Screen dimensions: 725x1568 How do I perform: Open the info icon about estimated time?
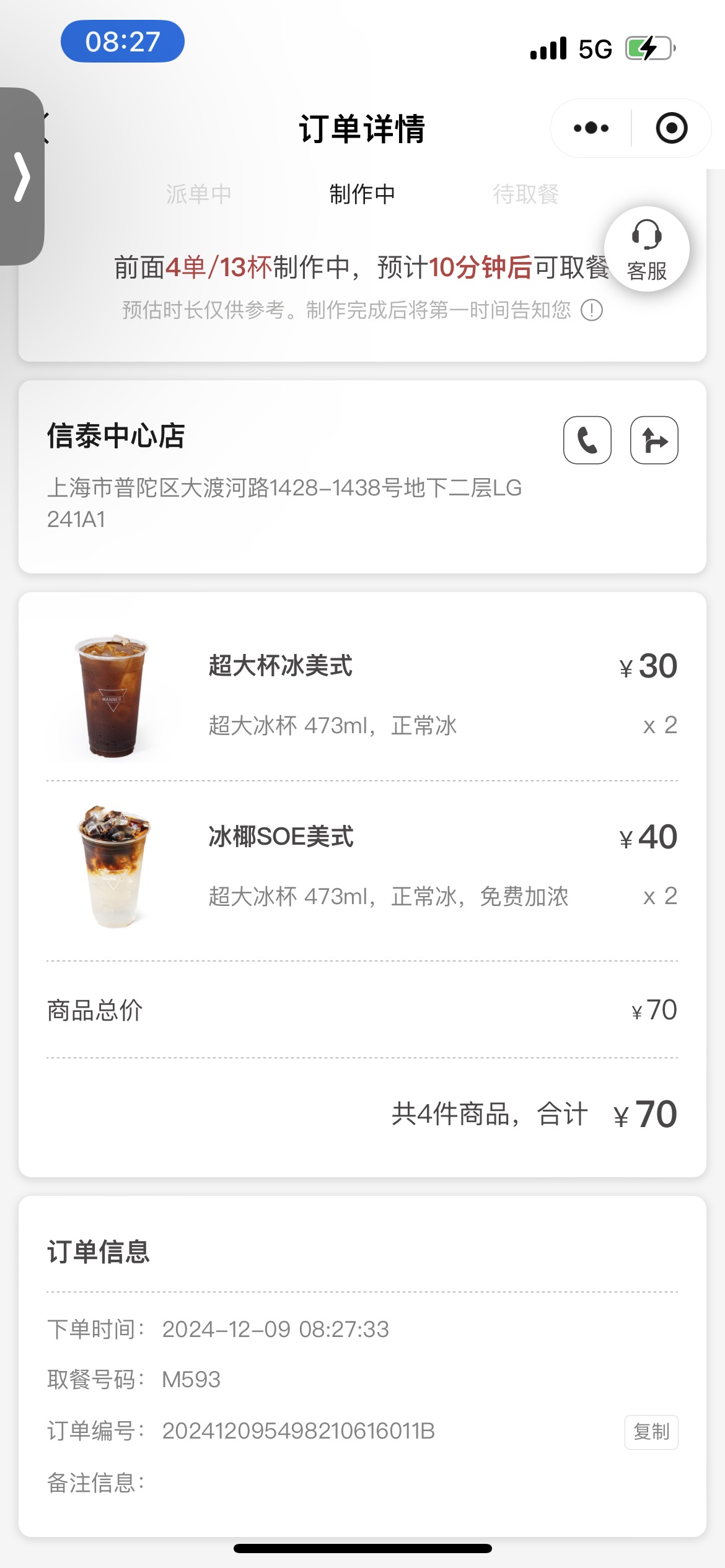coord(592,310)
